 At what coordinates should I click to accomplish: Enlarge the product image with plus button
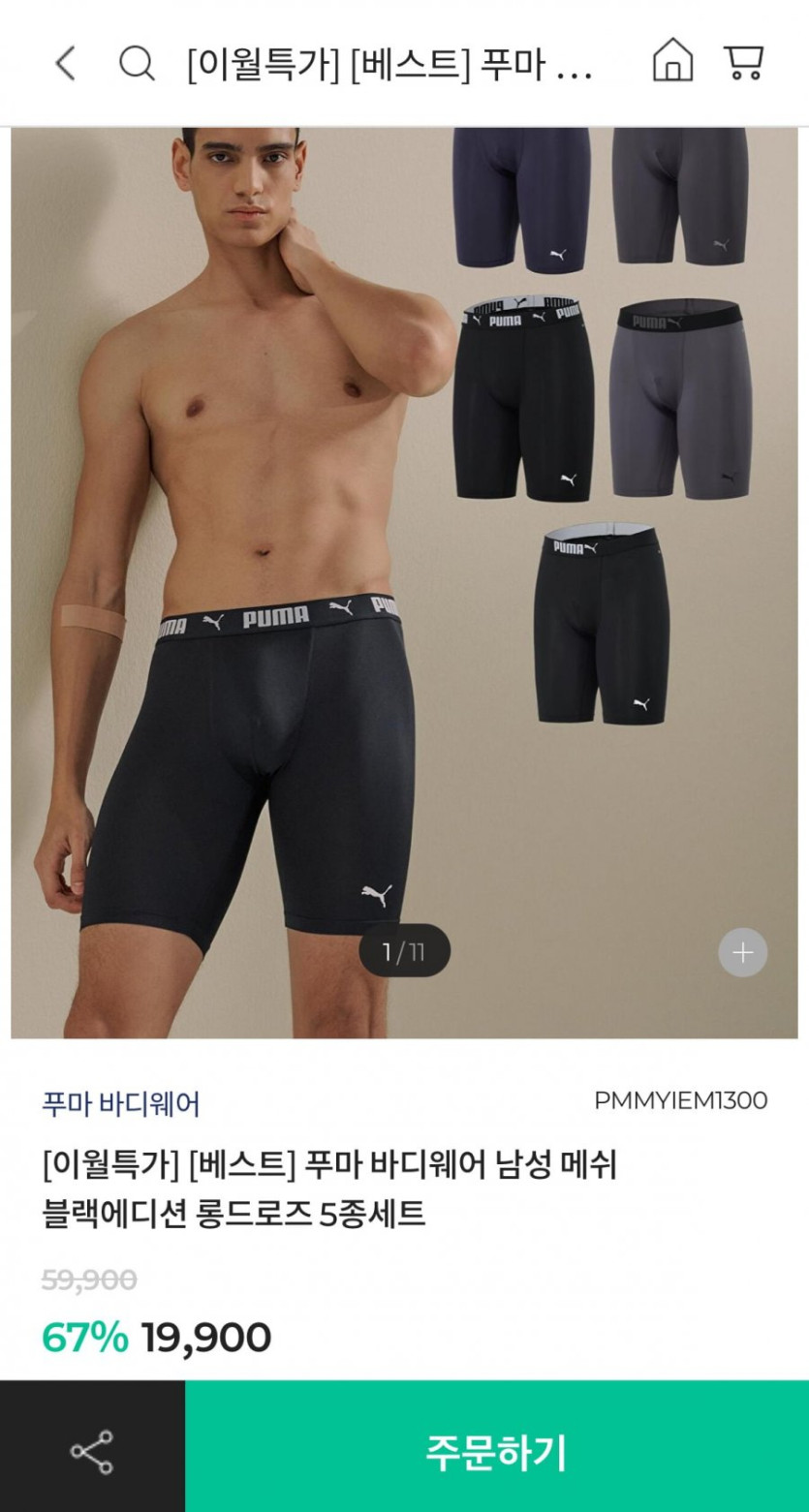coord(742,953)
